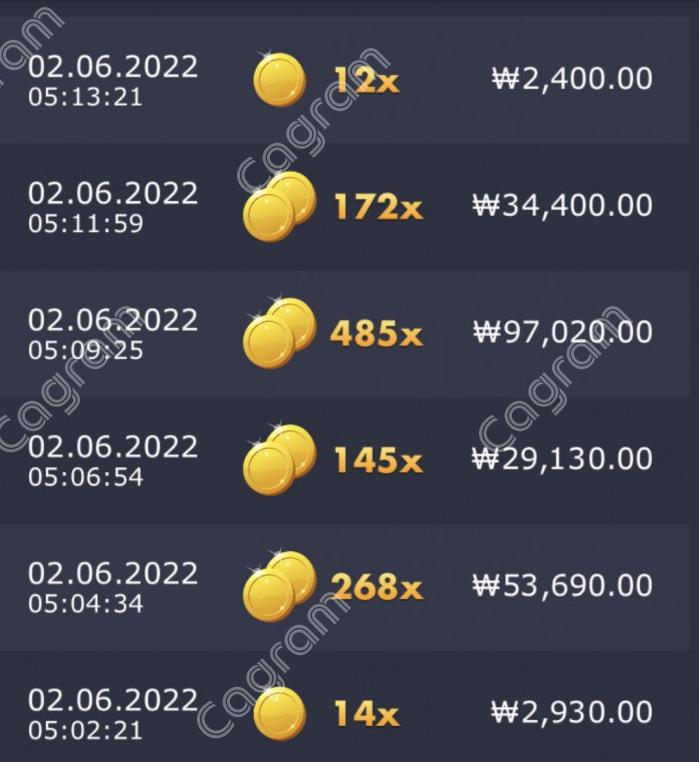View the 172x round at 05:11:59
Screen dimensions: 699x762
point(349,206)
